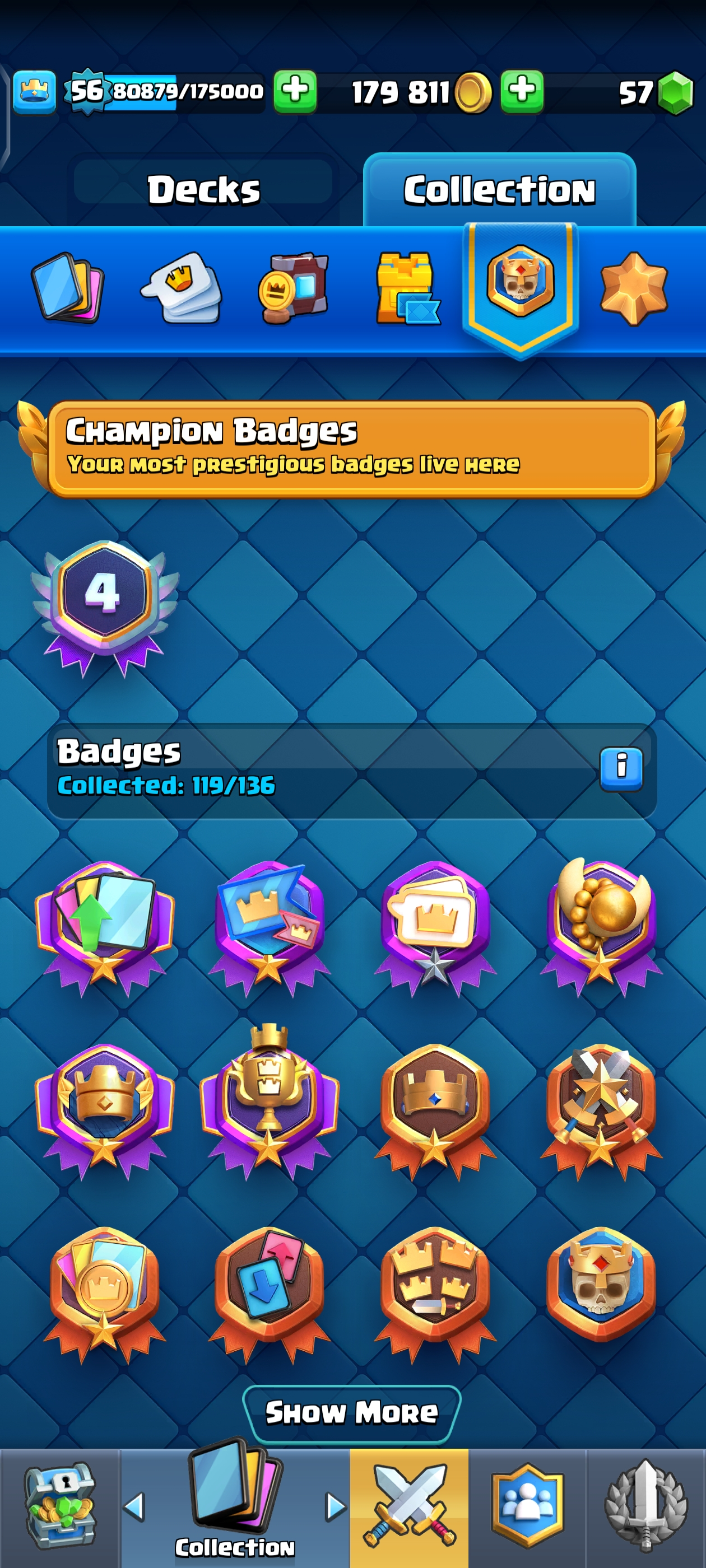This screenshot has height=1568, width=706.
Task: Open the Shop chest tab
Action: [x=59, y=1506]
